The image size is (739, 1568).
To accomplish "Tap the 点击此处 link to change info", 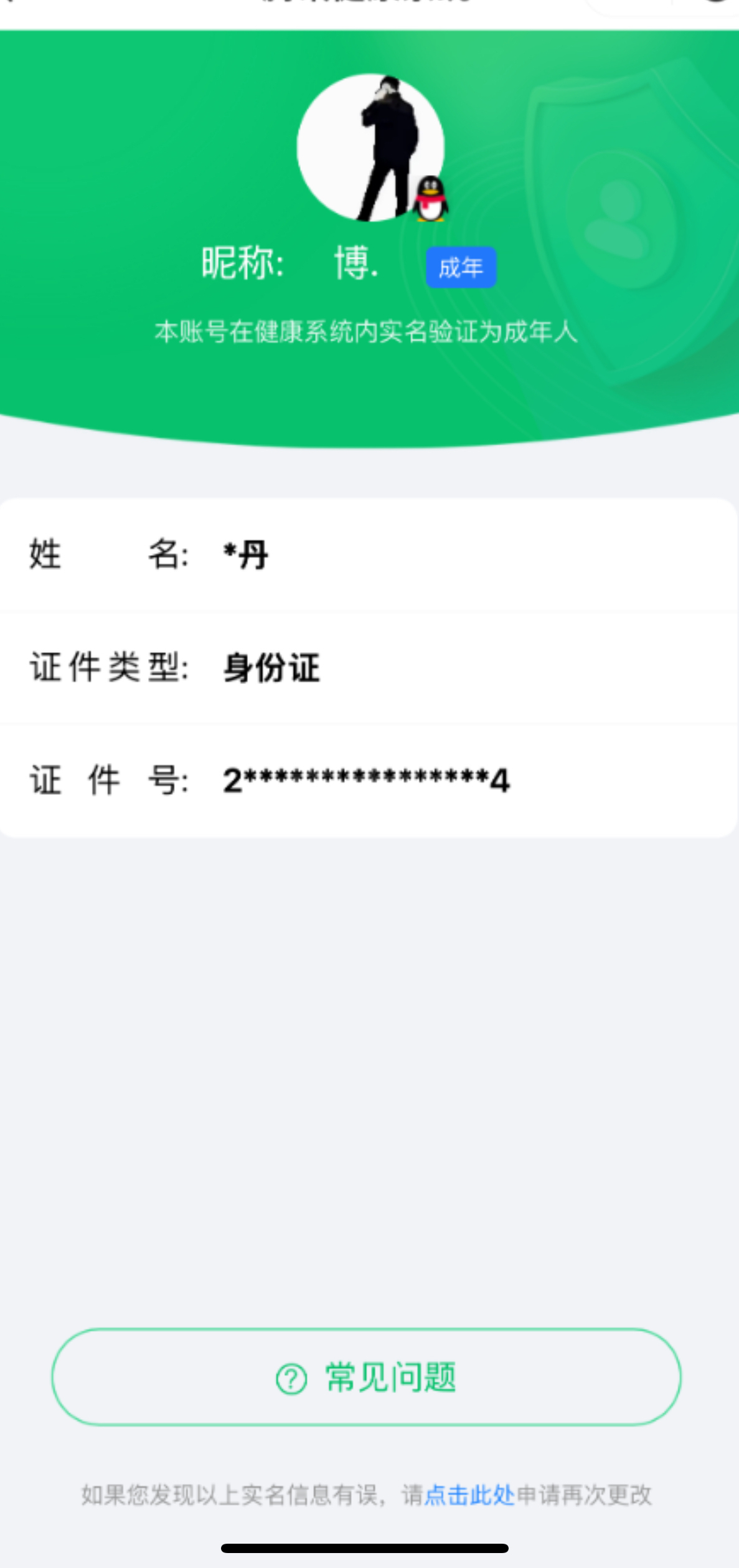I will click(469, 1494).
